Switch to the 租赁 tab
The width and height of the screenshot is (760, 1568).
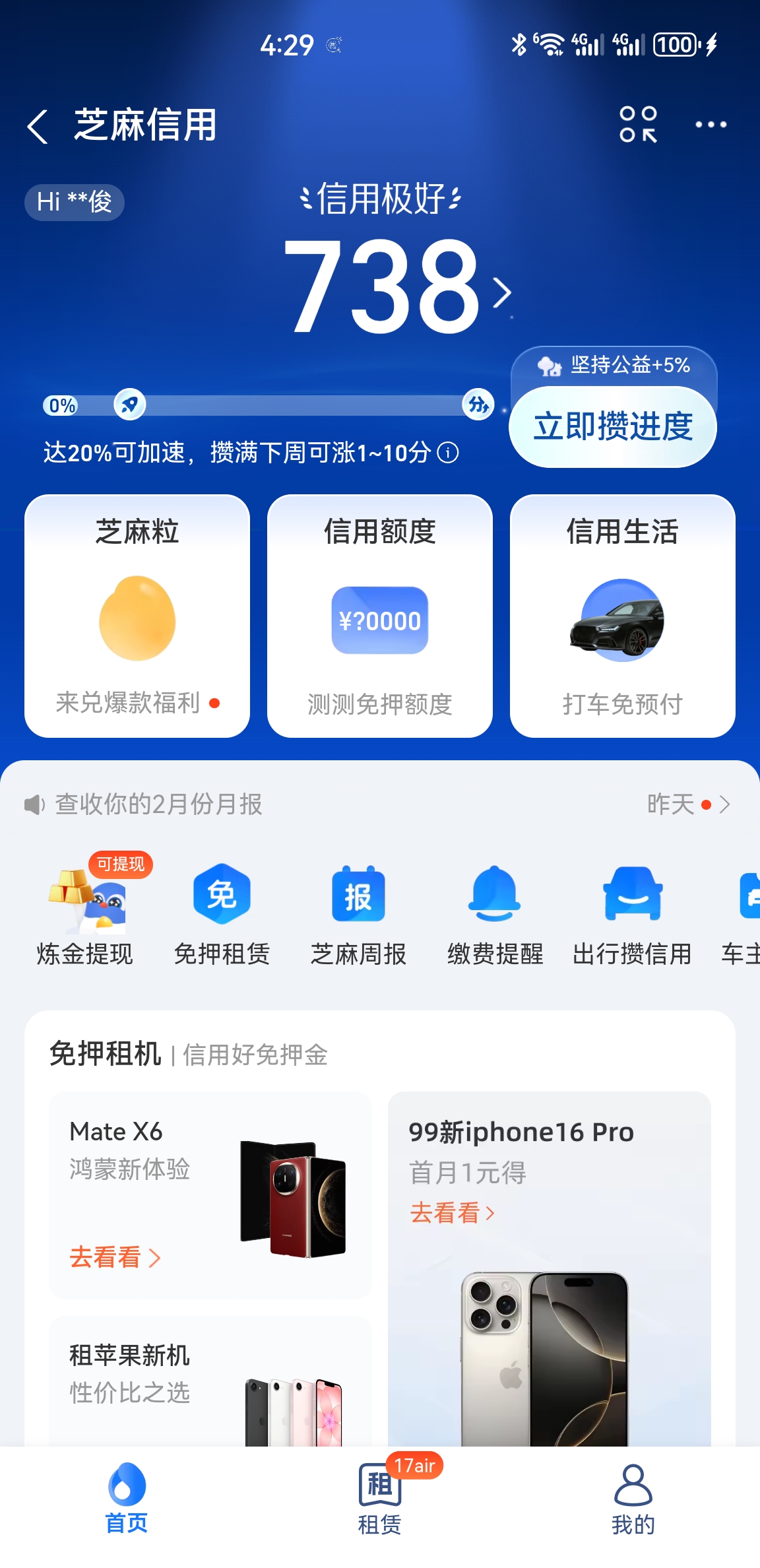point(380,1499)
